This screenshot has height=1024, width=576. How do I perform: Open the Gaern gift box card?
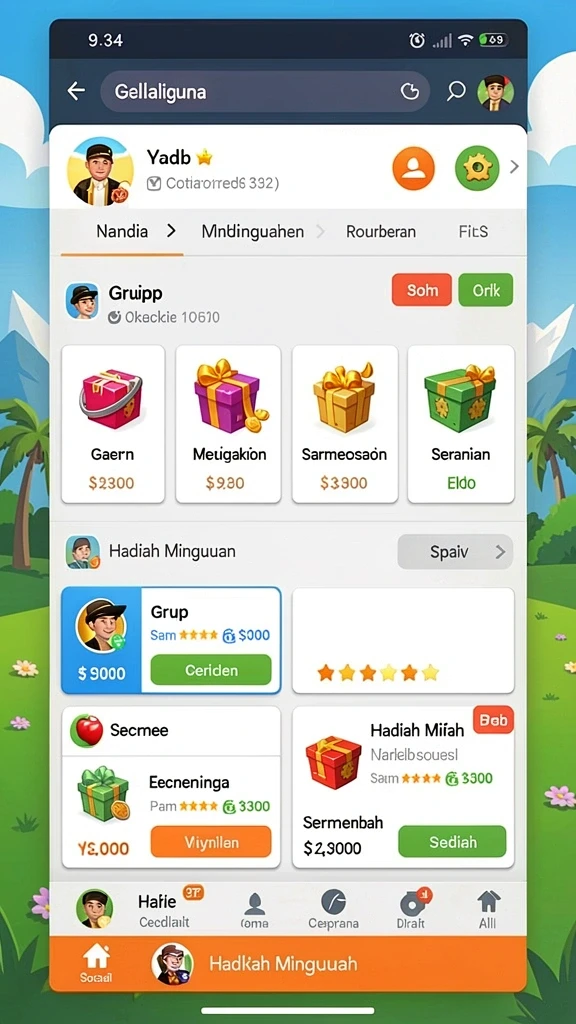coord(112,424)
